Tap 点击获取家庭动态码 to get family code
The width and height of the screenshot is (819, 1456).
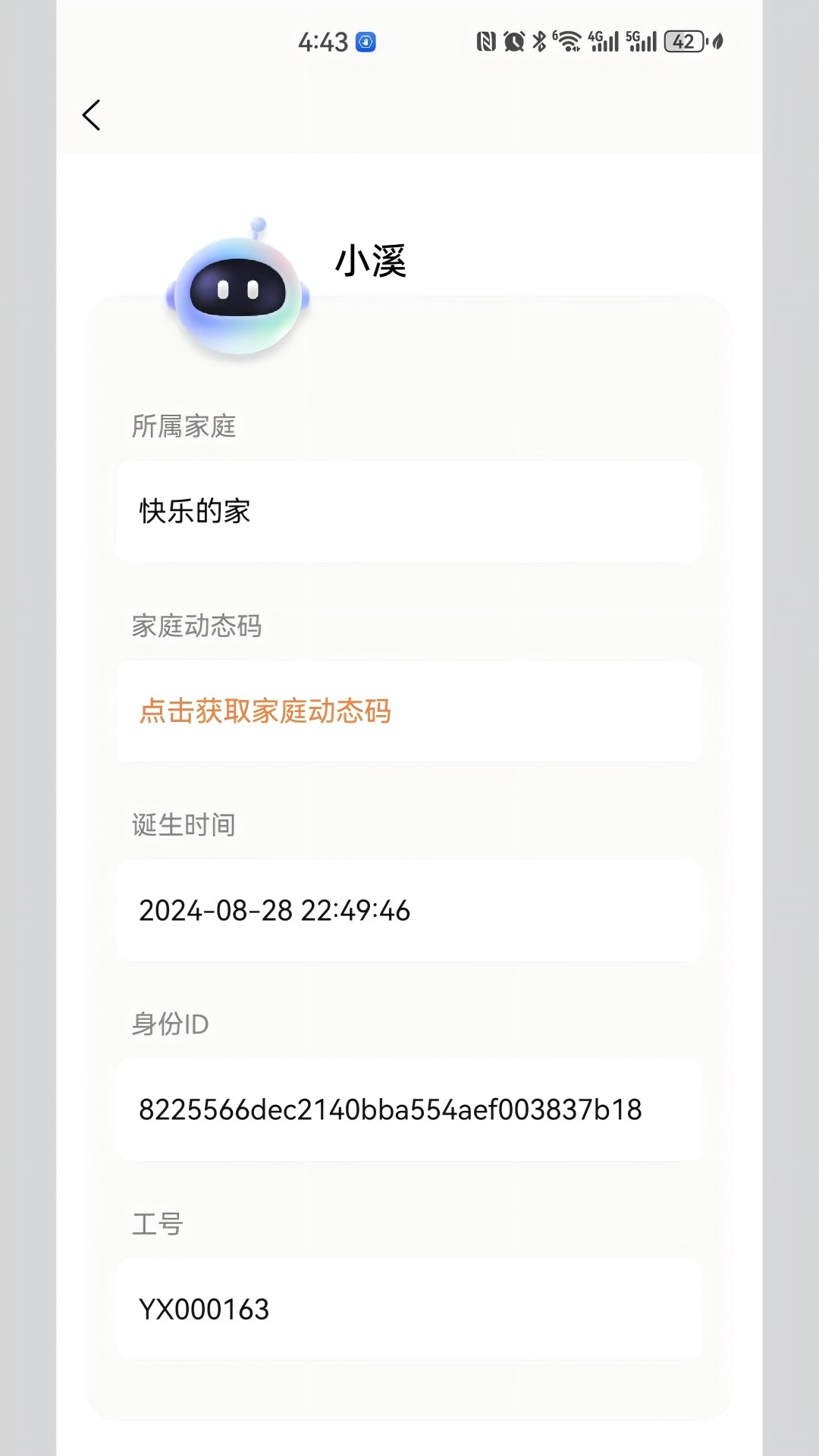pos(265,713)
